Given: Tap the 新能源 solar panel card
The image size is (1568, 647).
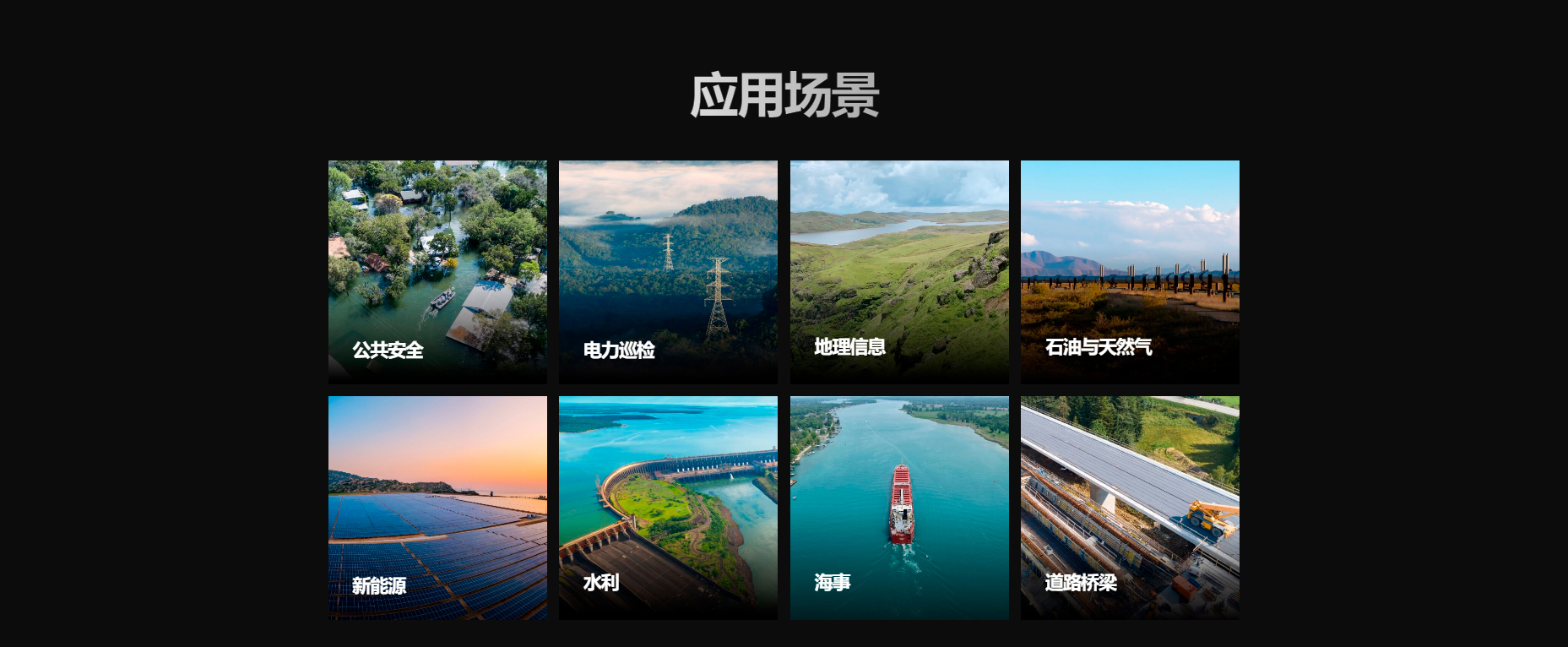Looking at the screenshot, I should click(x=437, y=508).
